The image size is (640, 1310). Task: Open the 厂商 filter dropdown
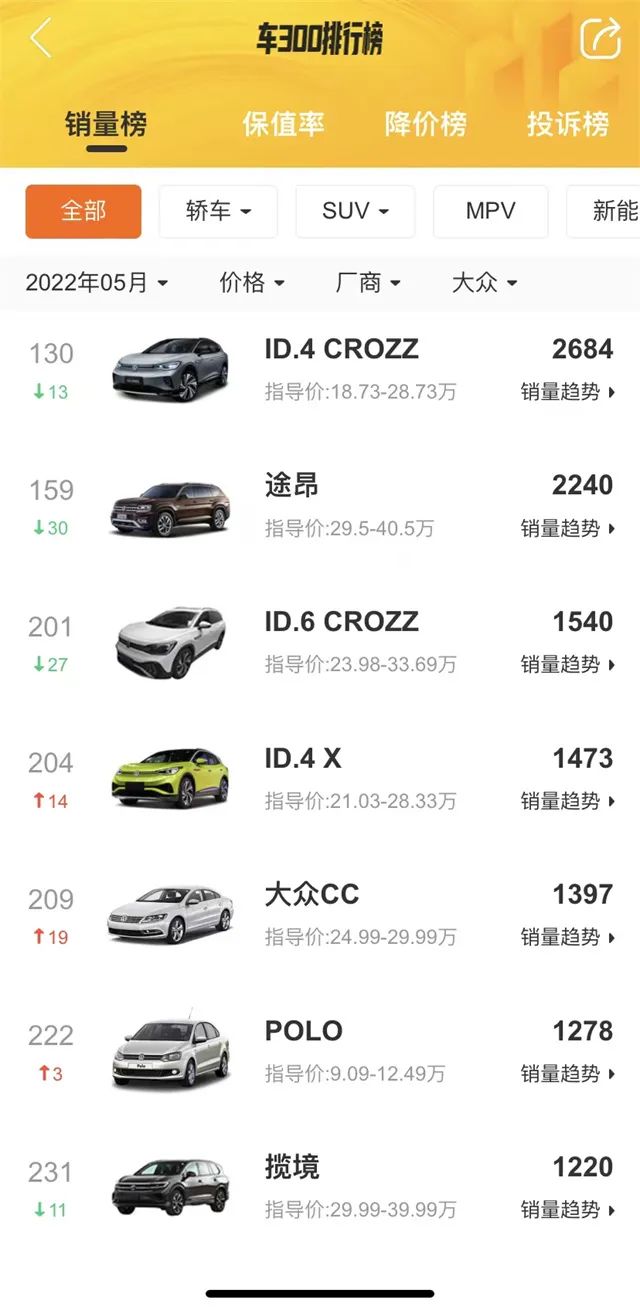368,283
